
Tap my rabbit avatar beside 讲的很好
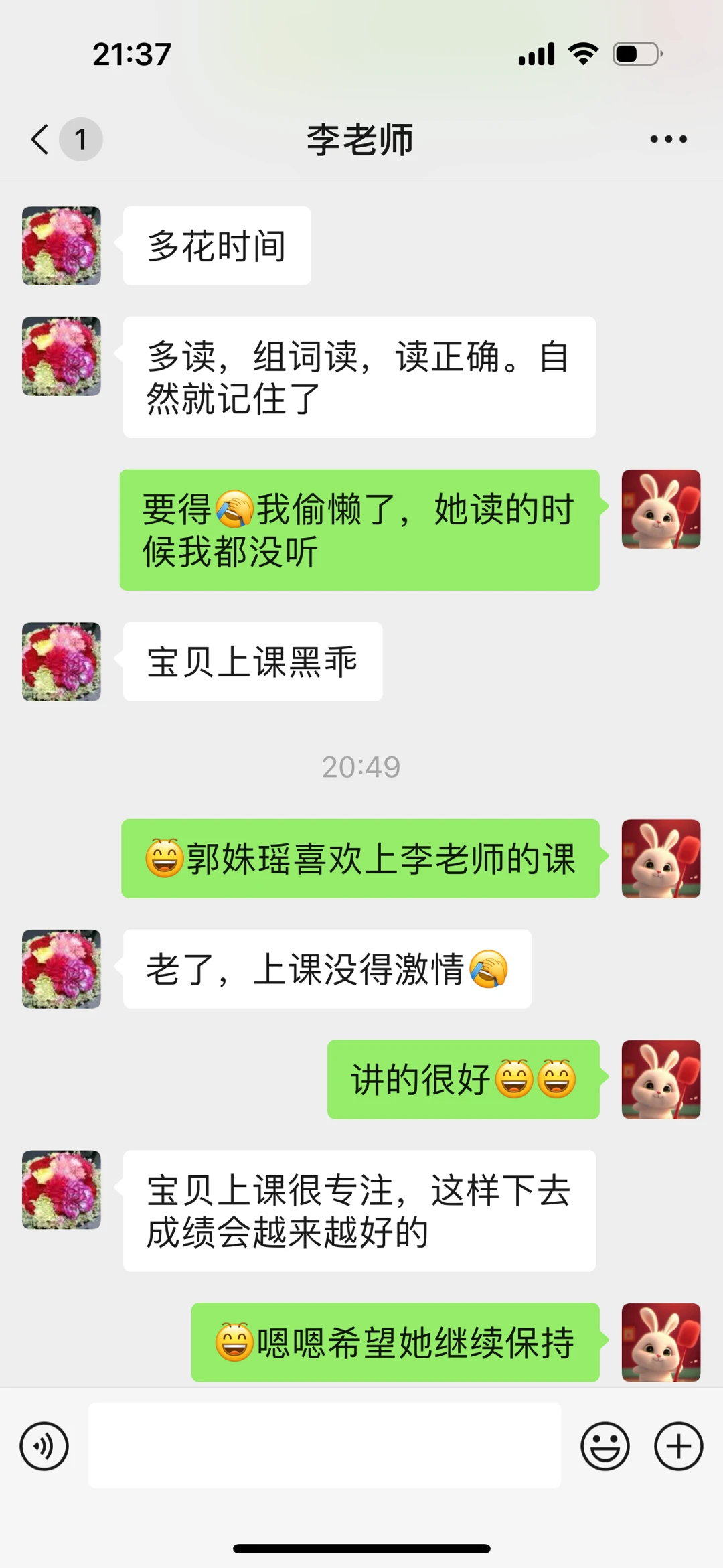click(661, 1079)
